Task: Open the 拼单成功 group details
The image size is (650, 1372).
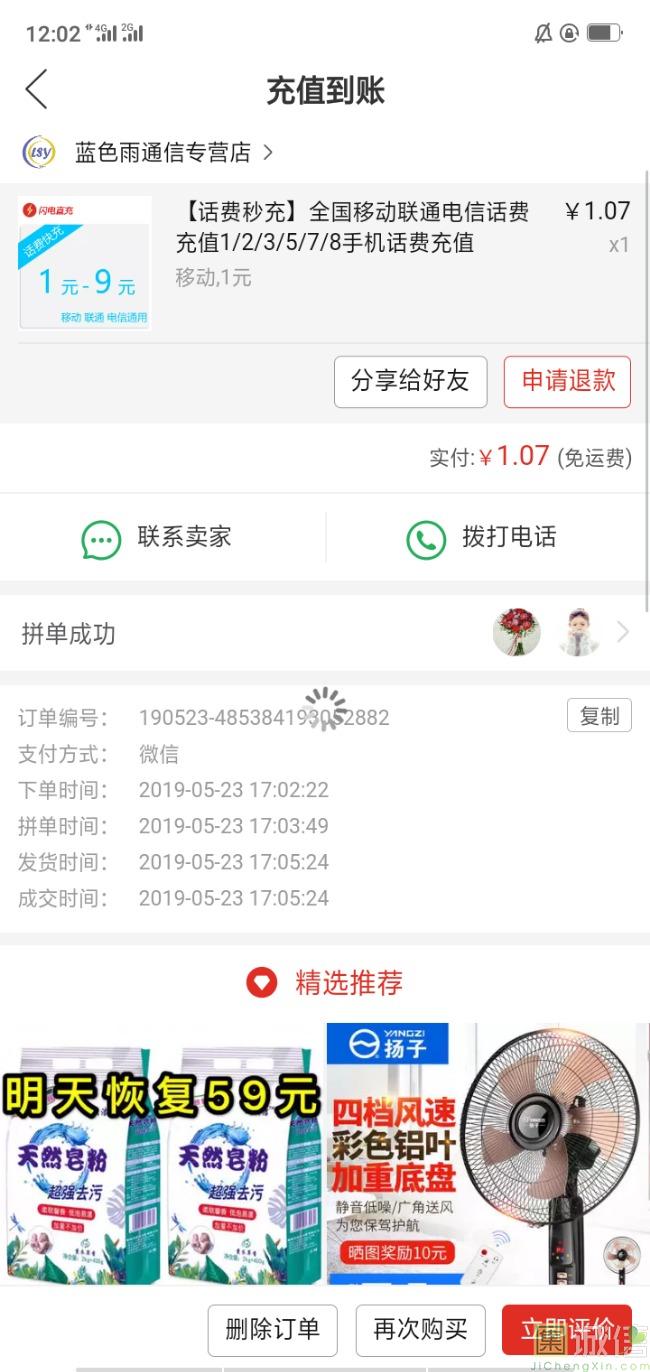Action: [324, 633]
